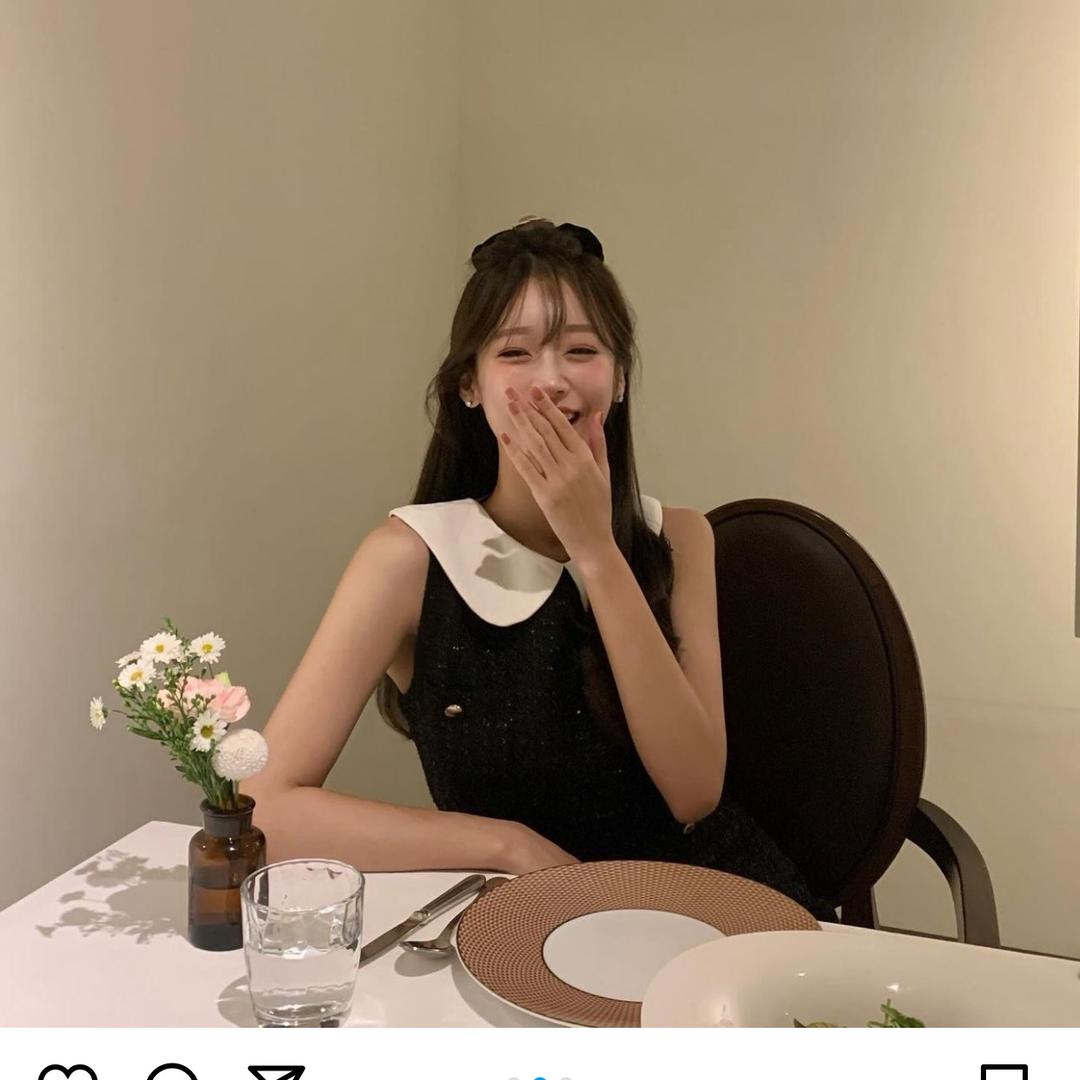
Task: Open the comments on this post
Action: (x=172, y=1072)
